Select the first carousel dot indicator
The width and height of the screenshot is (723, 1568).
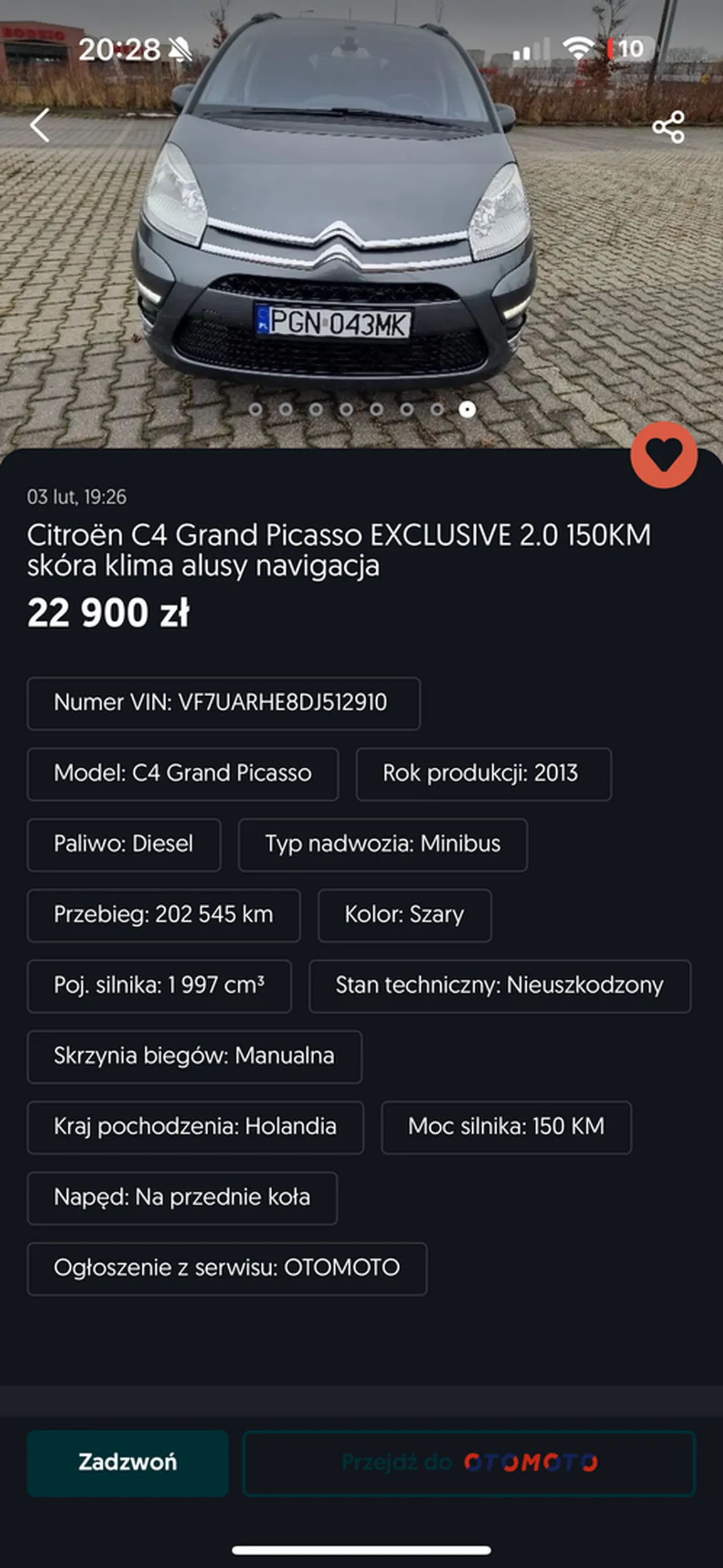pyautogui.click(x=255, y=411)
